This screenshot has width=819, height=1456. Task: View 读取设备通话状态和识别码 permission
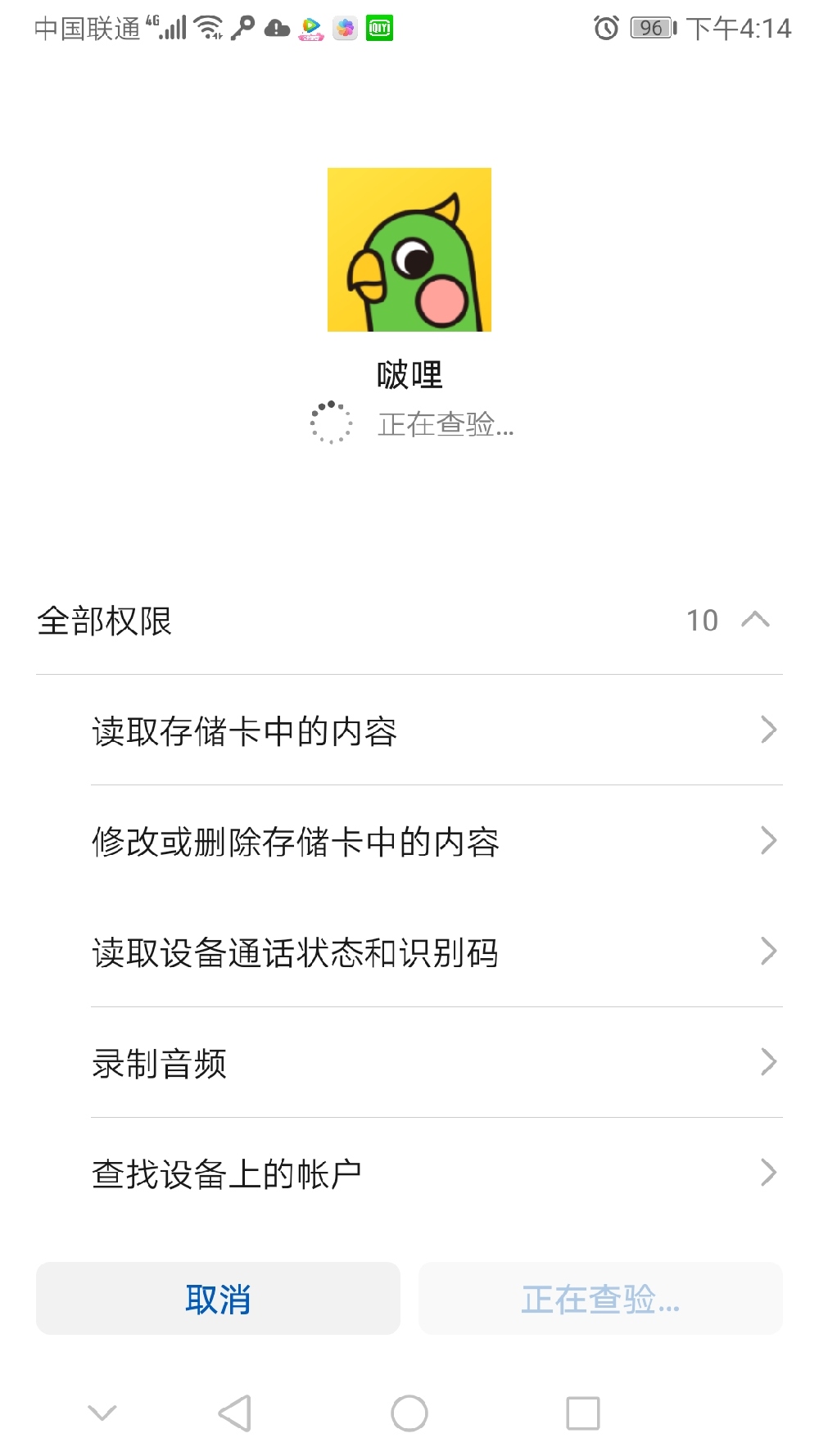[437, 952]
